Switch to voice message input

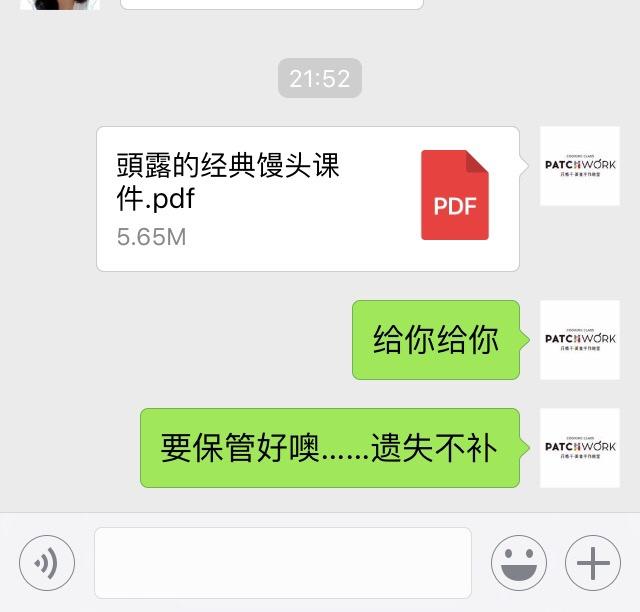[47, 563]
